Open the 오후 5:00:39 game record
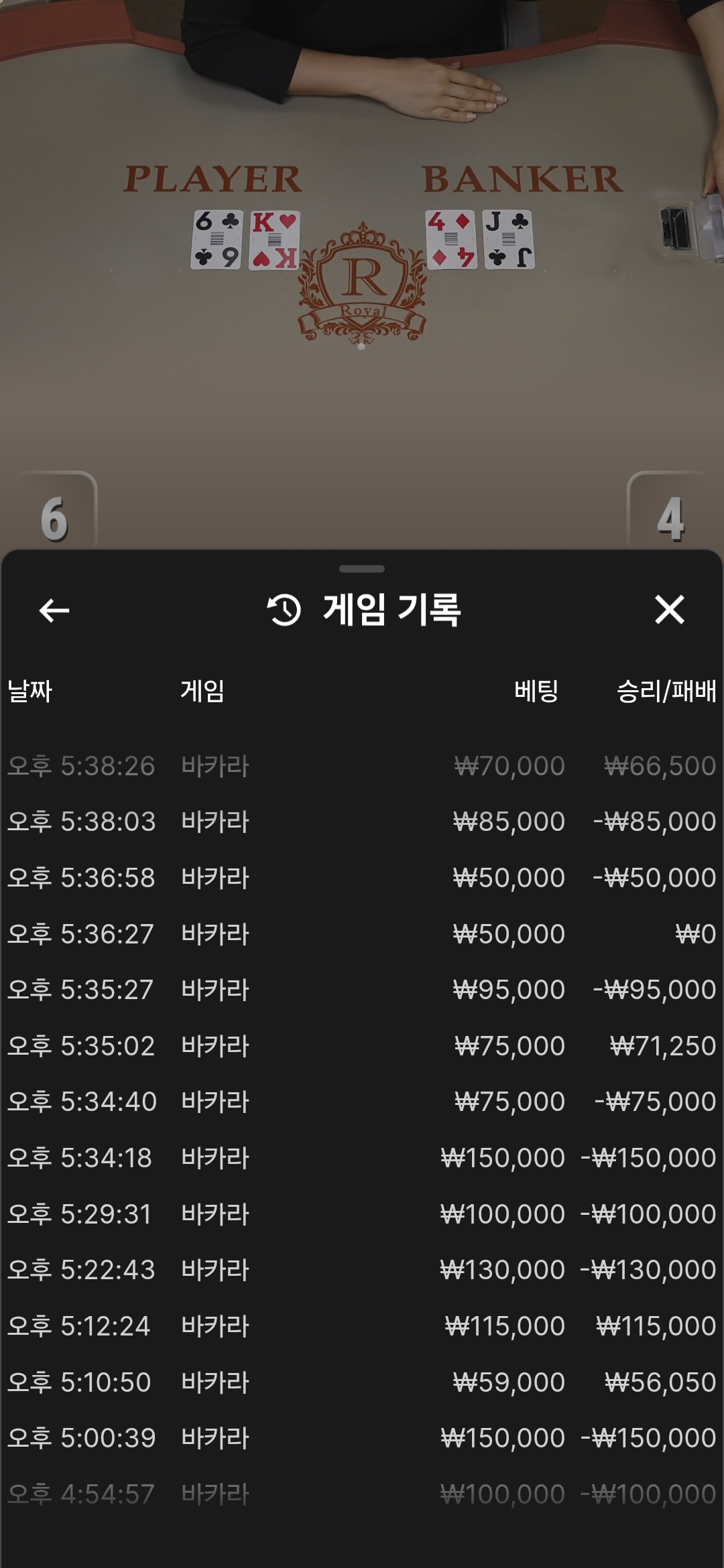724x1568 pixels. coord(362,1438)
